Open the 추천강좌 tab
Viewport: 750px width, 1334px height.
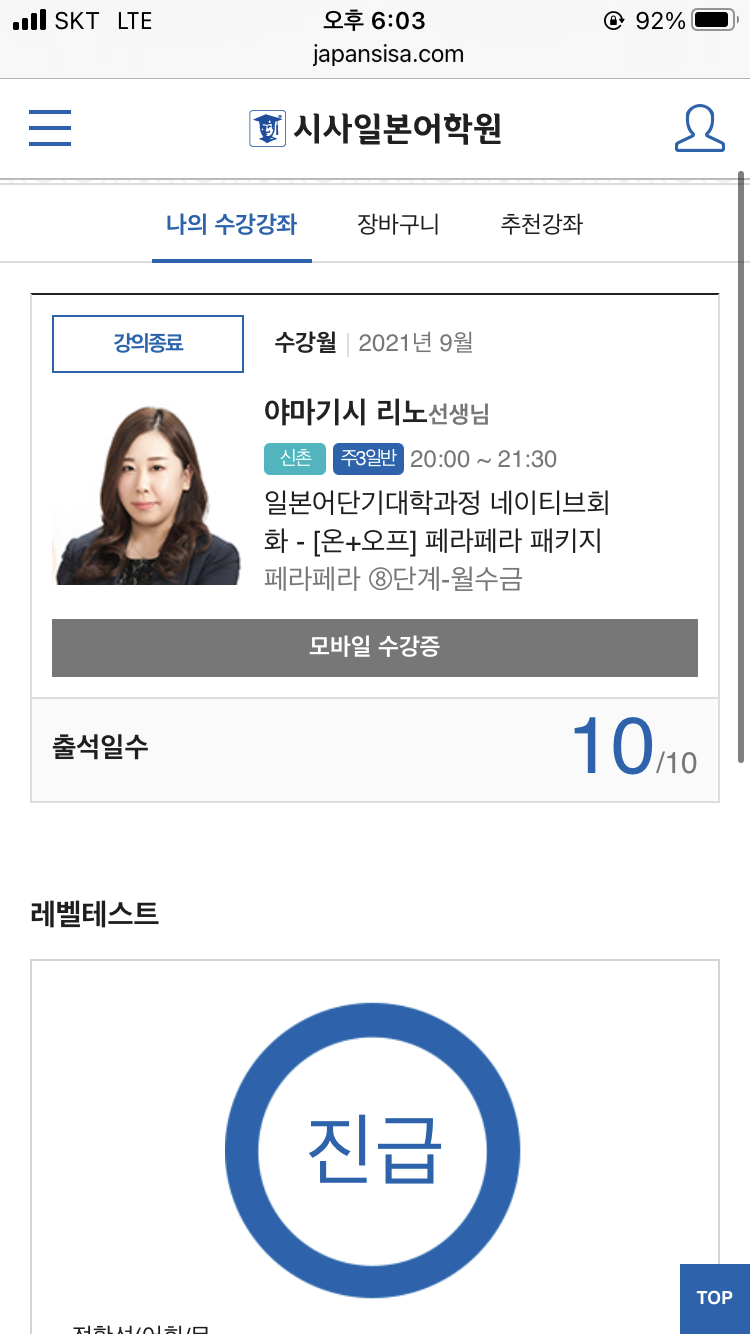pos(540,224)
